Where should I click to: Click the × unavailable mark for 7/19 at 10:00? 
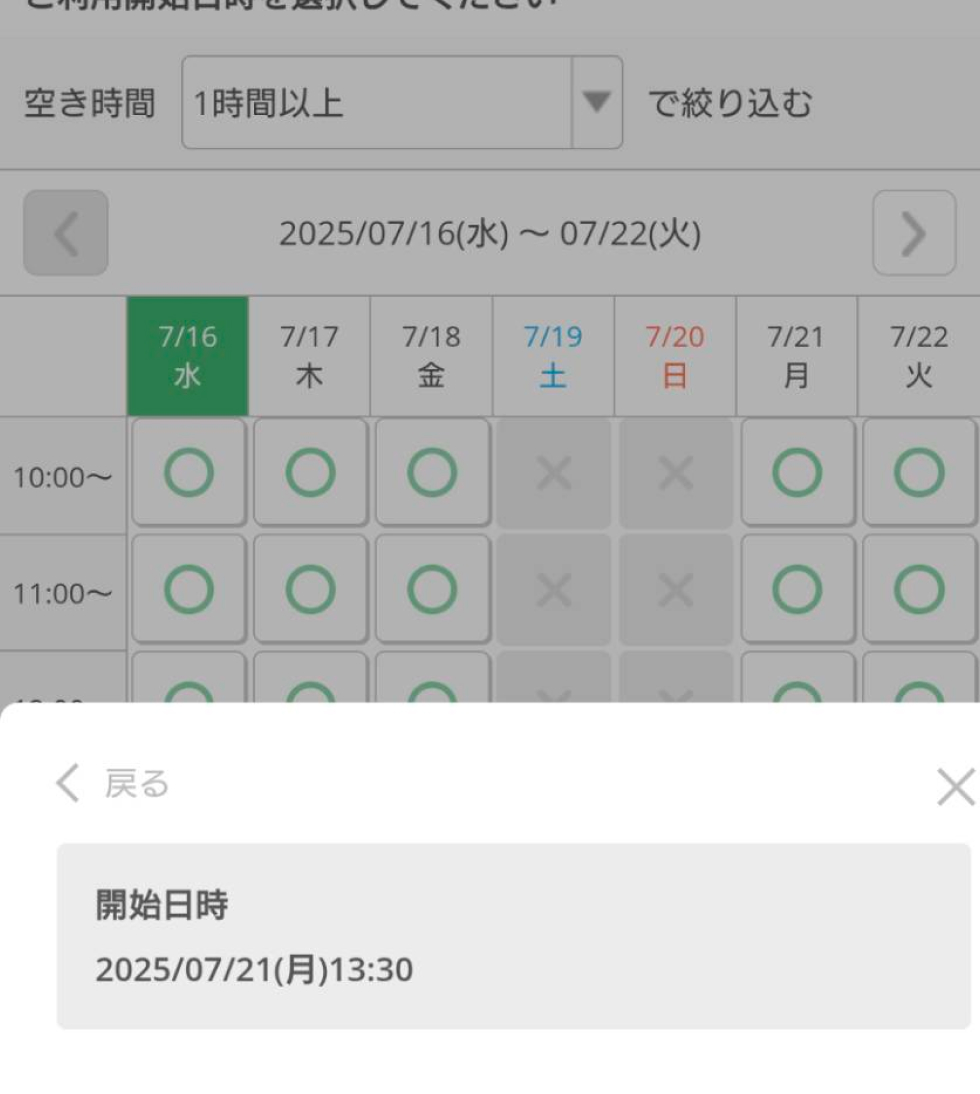click(553, 472)
